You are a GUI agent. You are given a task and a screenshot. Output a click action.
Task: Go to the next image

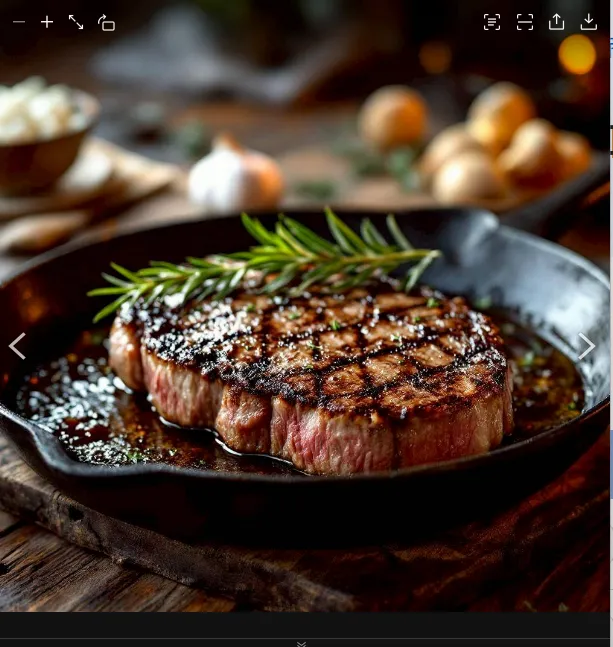(586, 346)
